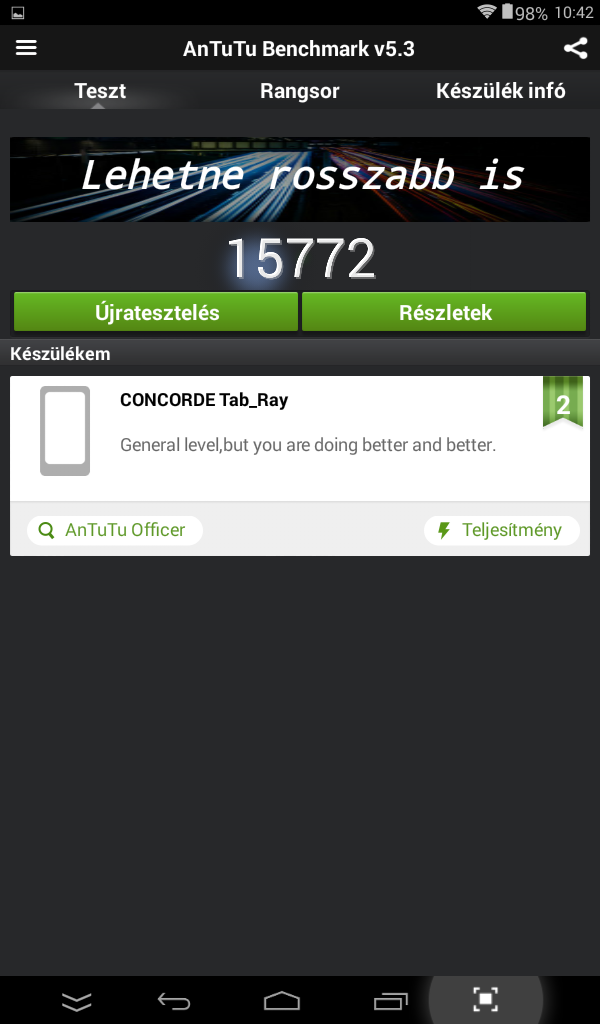This screenshot has width=600, height=1024.
Task: Go back with the navigation bar
Action: tap(174, 1000)
